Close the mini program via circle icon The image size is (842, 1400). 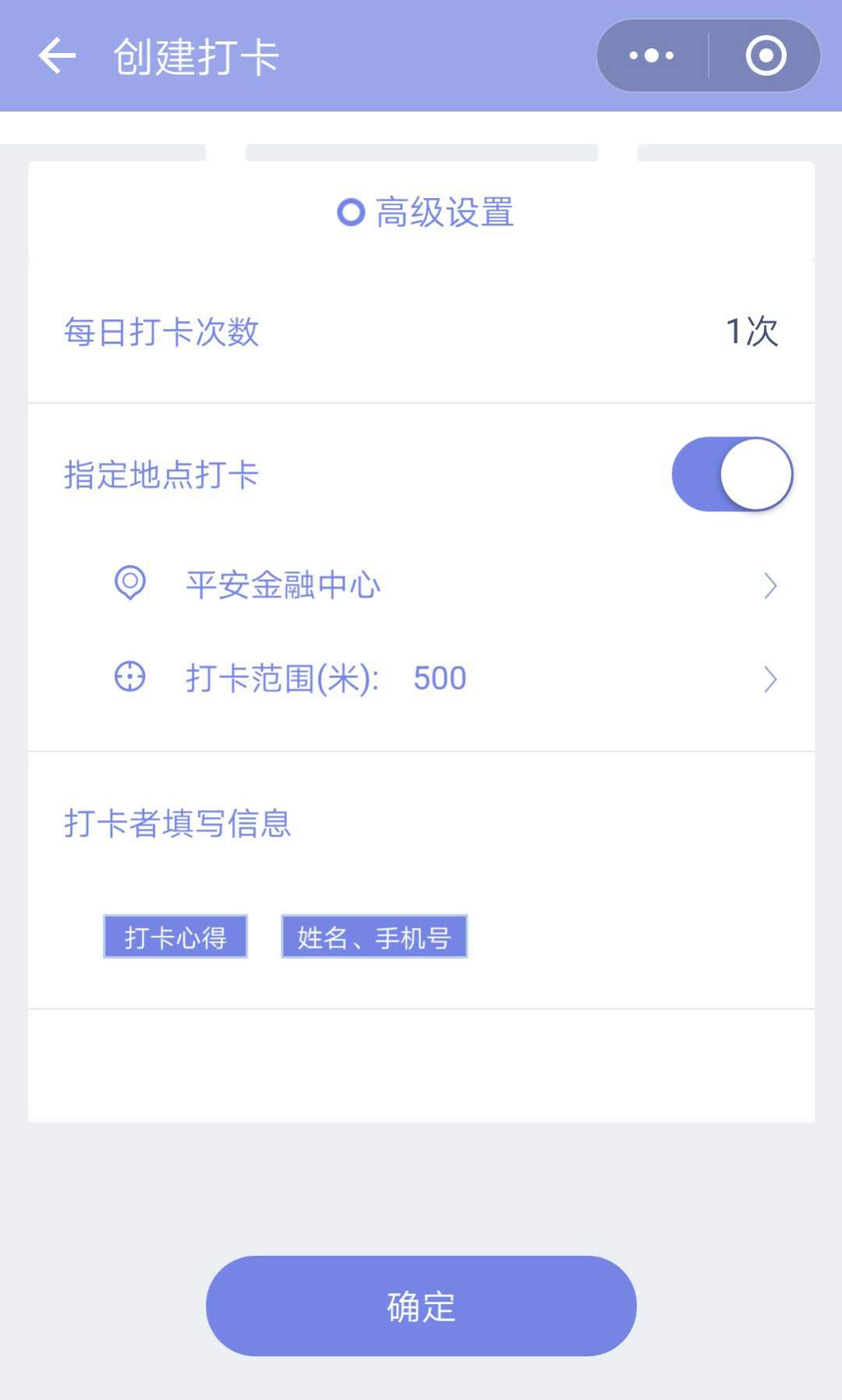[x=766, y=55]
